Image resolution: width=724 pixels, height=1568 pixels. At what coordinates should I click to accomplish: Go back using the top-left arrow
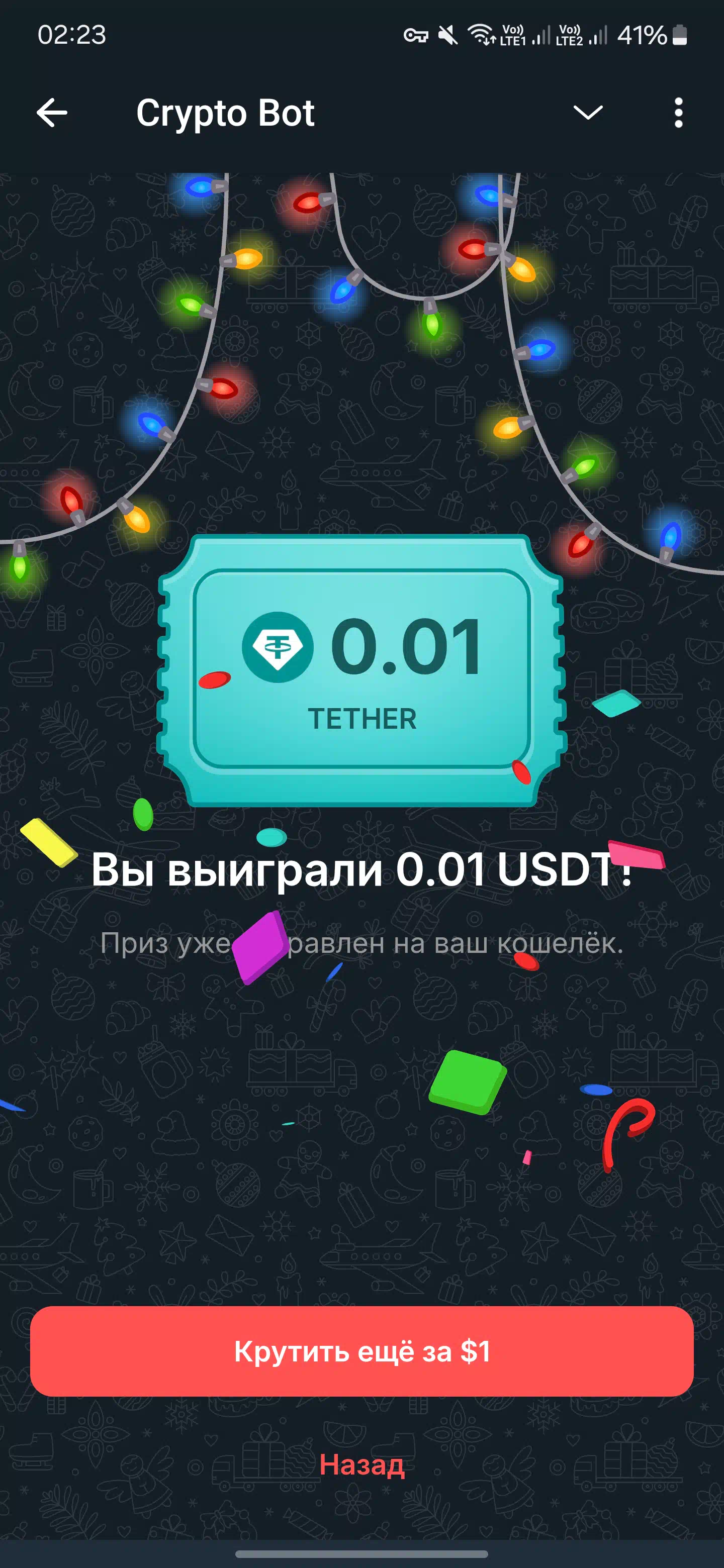point(52,113)
